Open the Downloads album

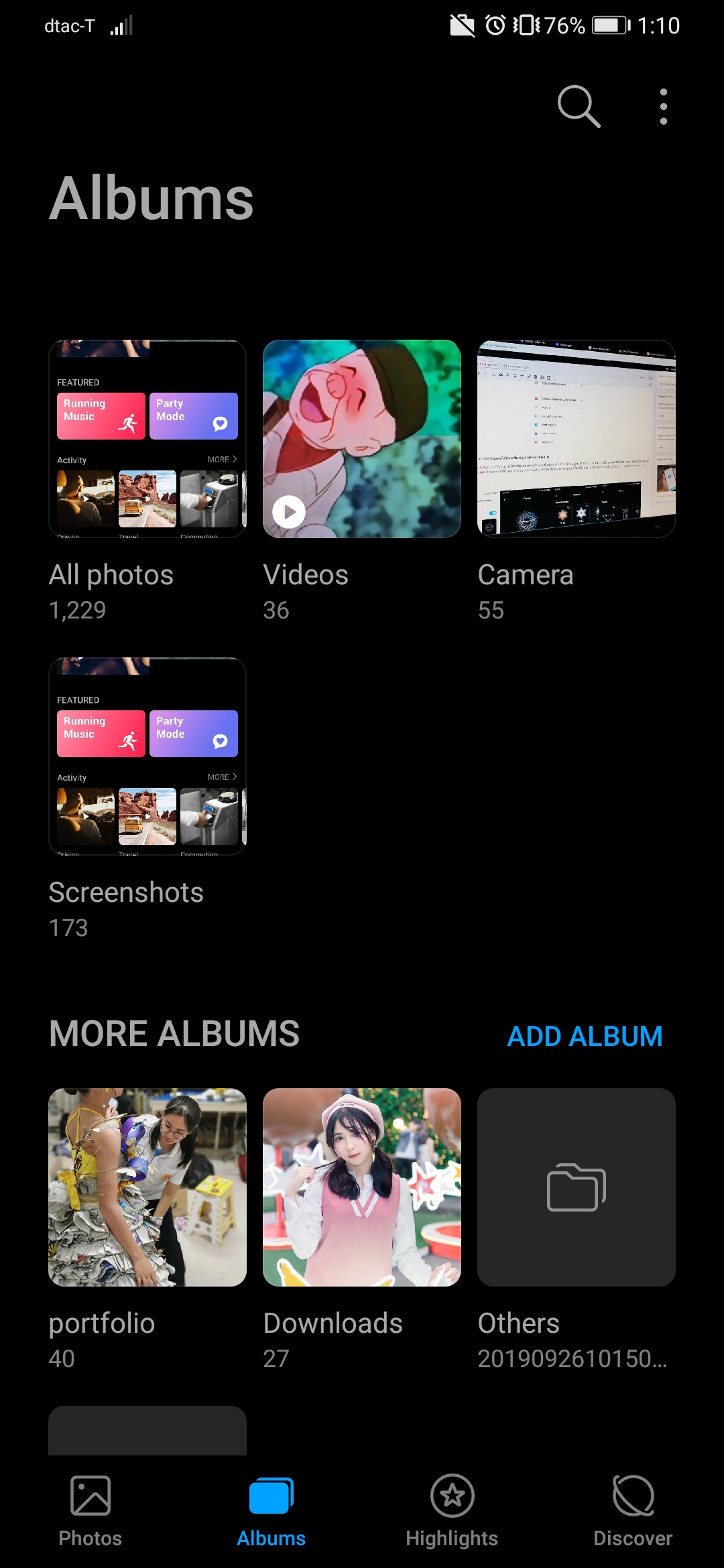[362, 1187]
